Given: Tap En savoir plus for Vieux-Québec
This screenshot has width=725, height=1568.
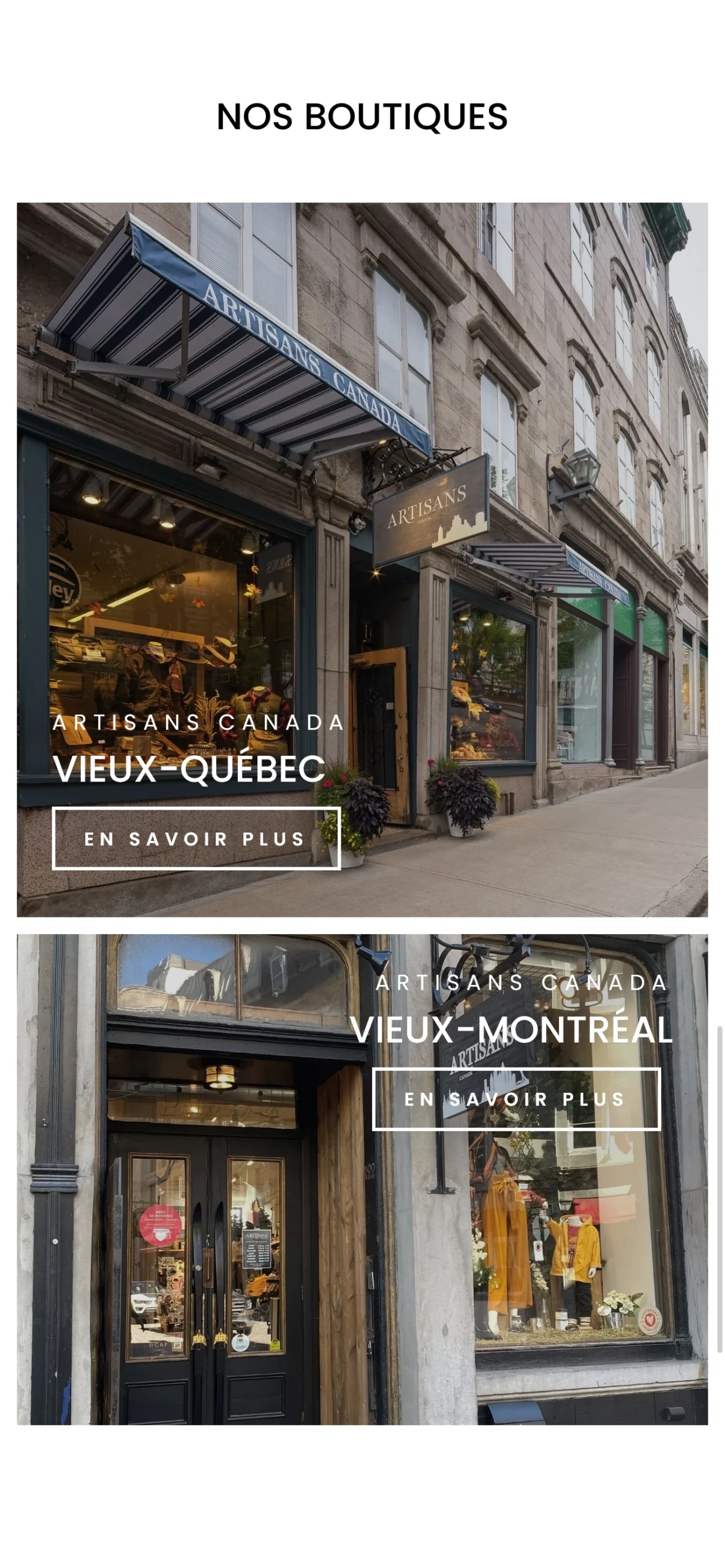Looking at the screenshot, I should pos(195,838).
